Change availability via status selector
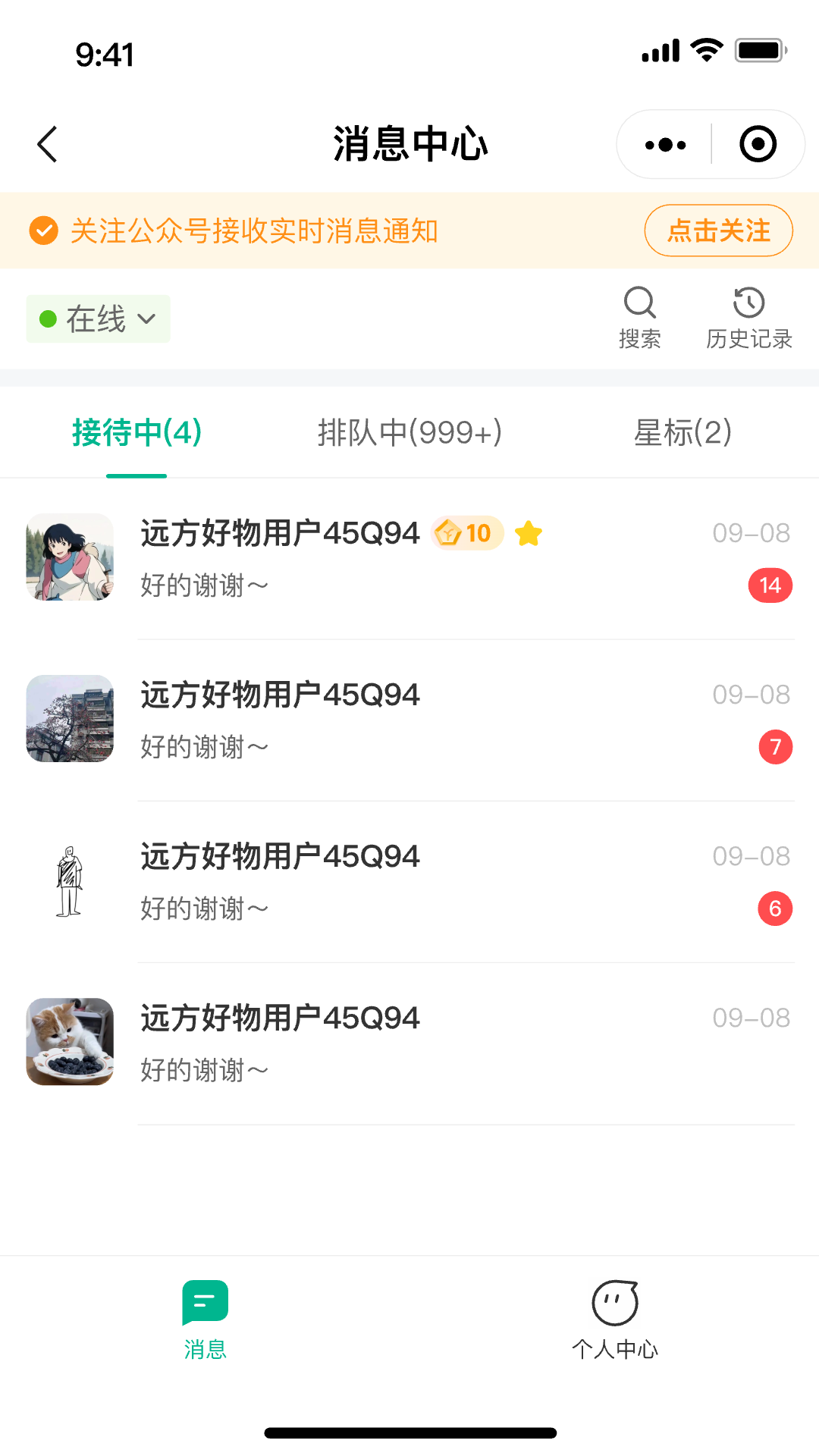819x1456 pixels. click(x=98, y=318)
